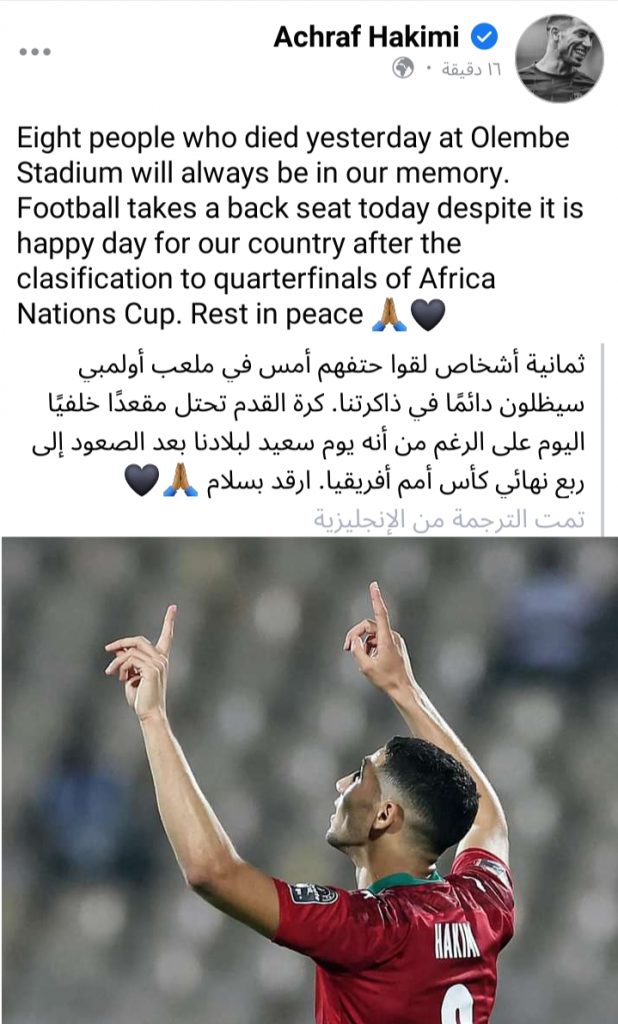Open the post photo of the player

[x=309, y=780]
